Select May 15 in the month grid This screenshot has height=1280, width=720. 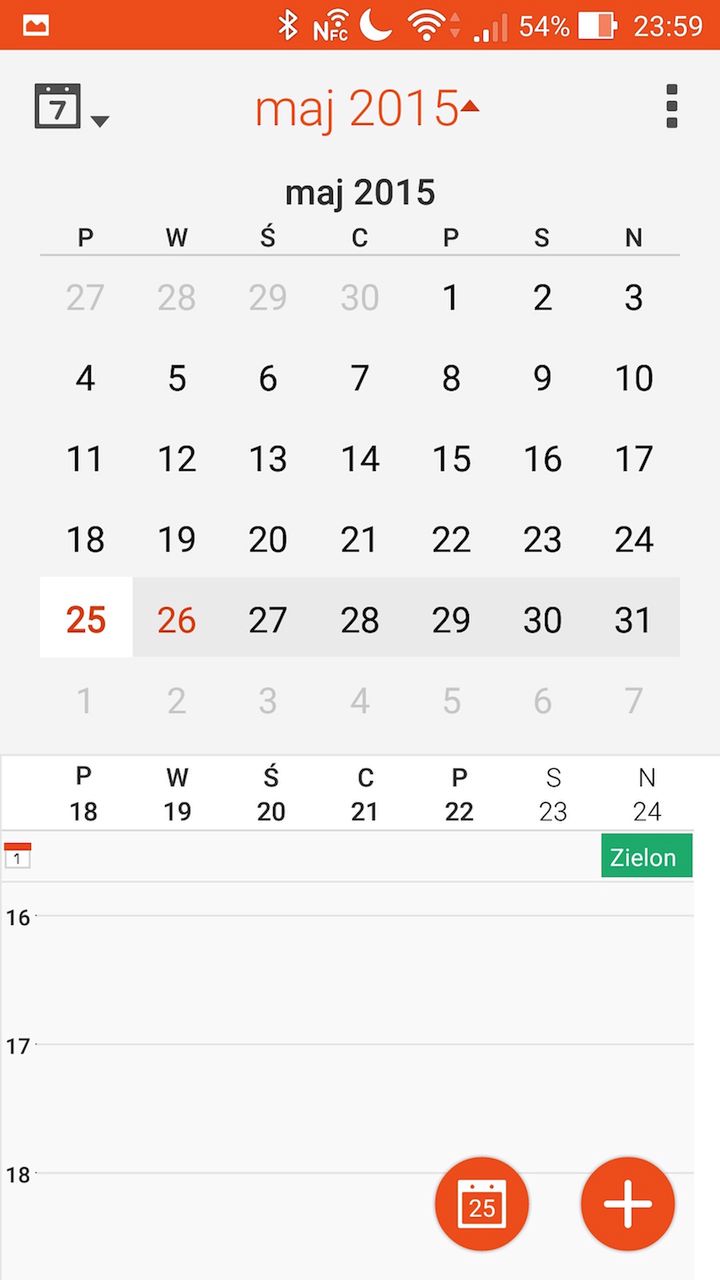coord(451,459)
